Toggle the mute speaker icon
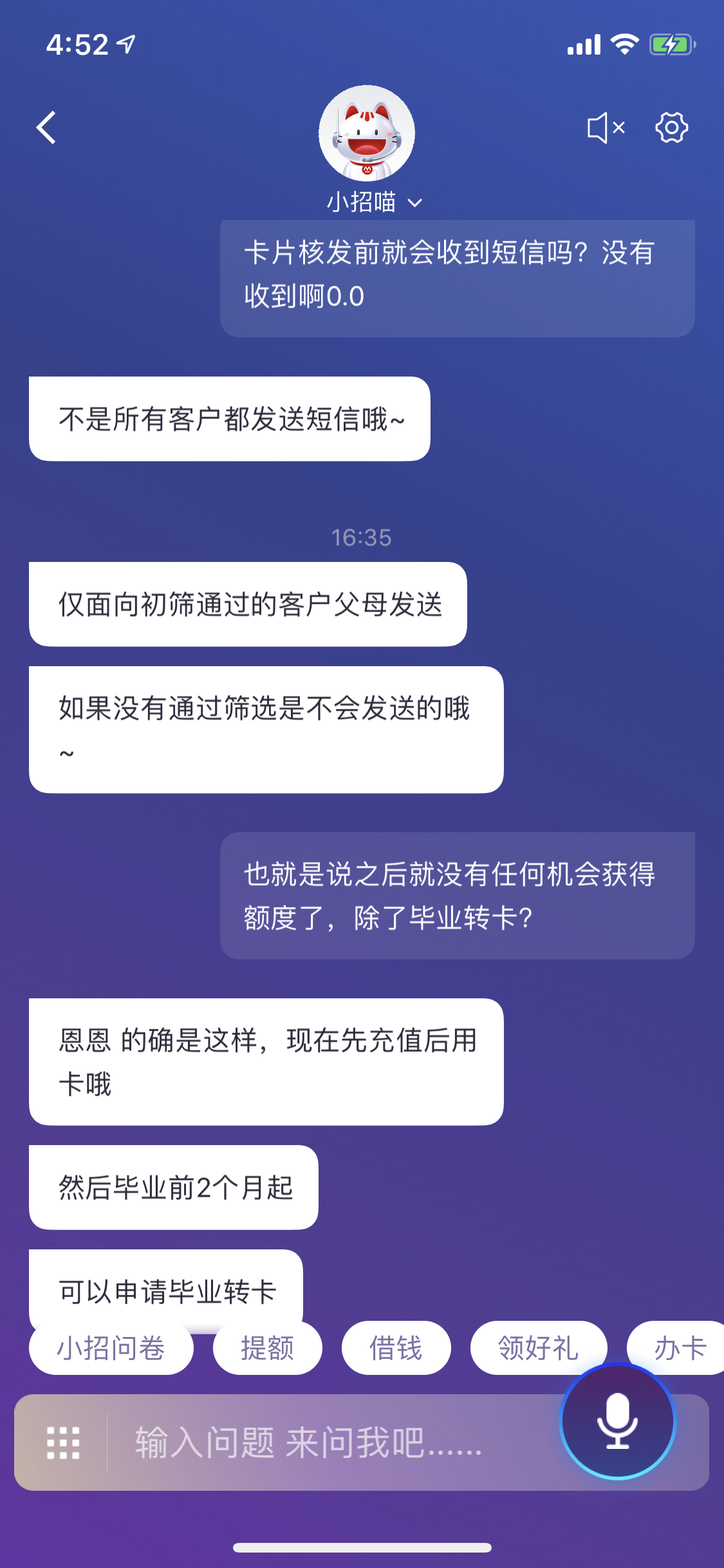Screen dimensions: 724x1568 click(606, 127)
